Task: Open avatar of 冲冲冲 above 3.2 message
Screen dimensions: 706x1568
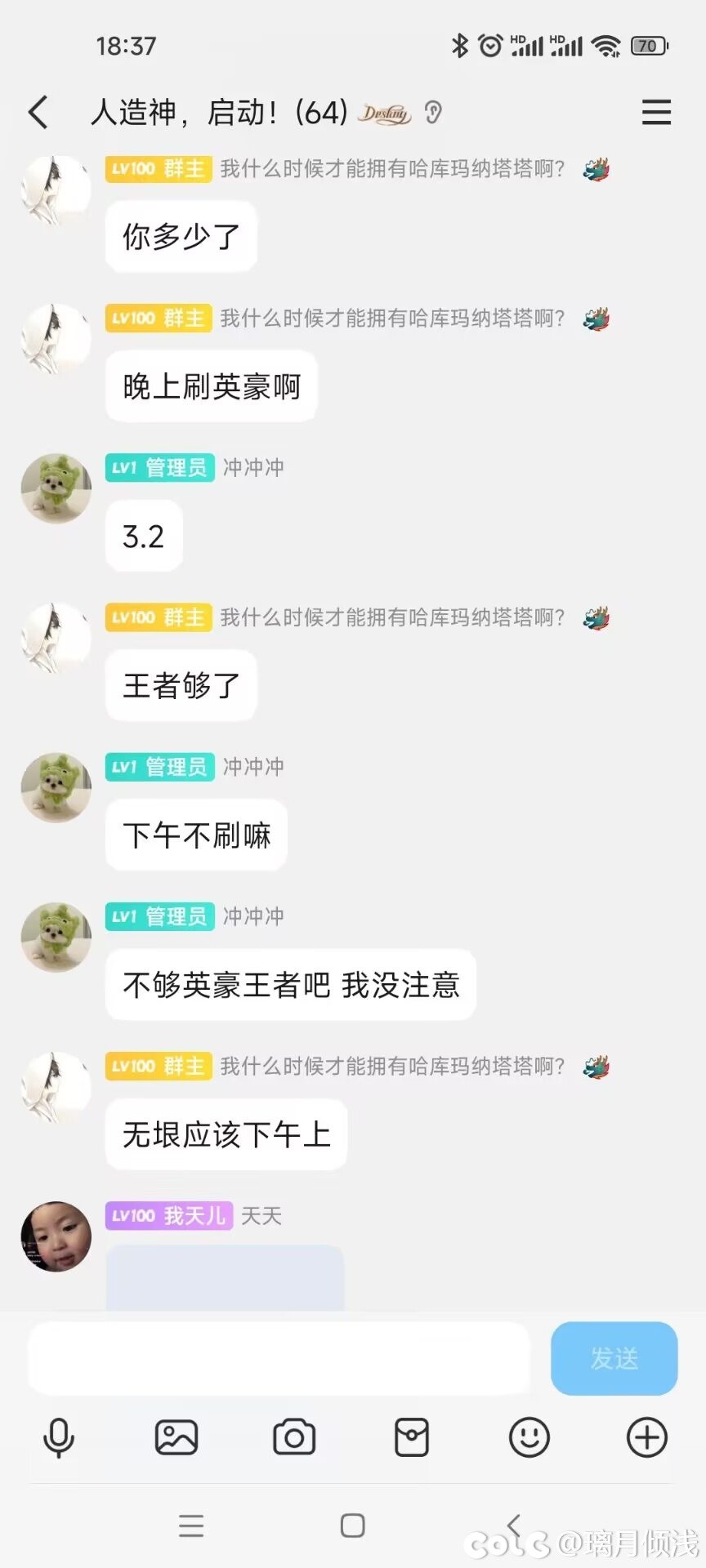Action: 56,488
